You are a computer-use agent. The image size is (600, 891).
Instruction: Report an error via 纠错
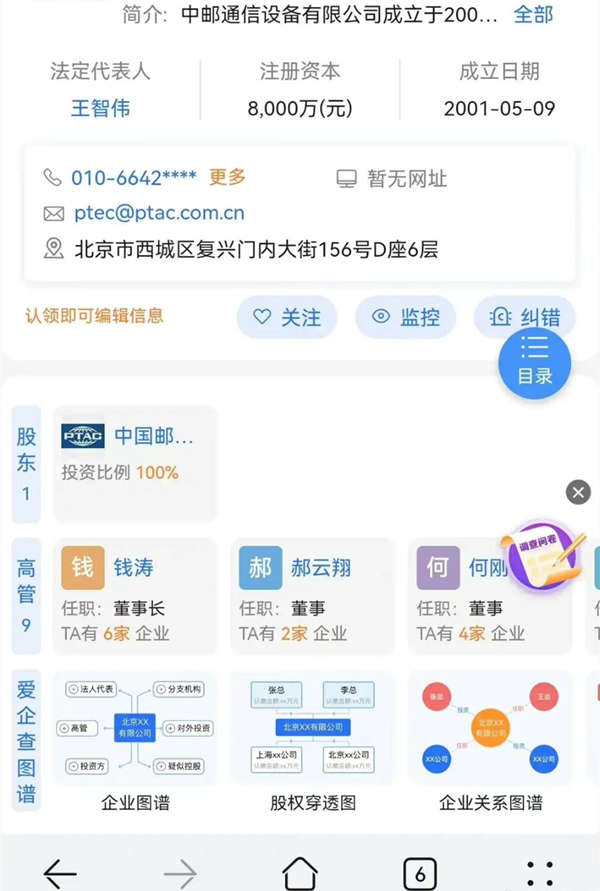pos(525,317)
